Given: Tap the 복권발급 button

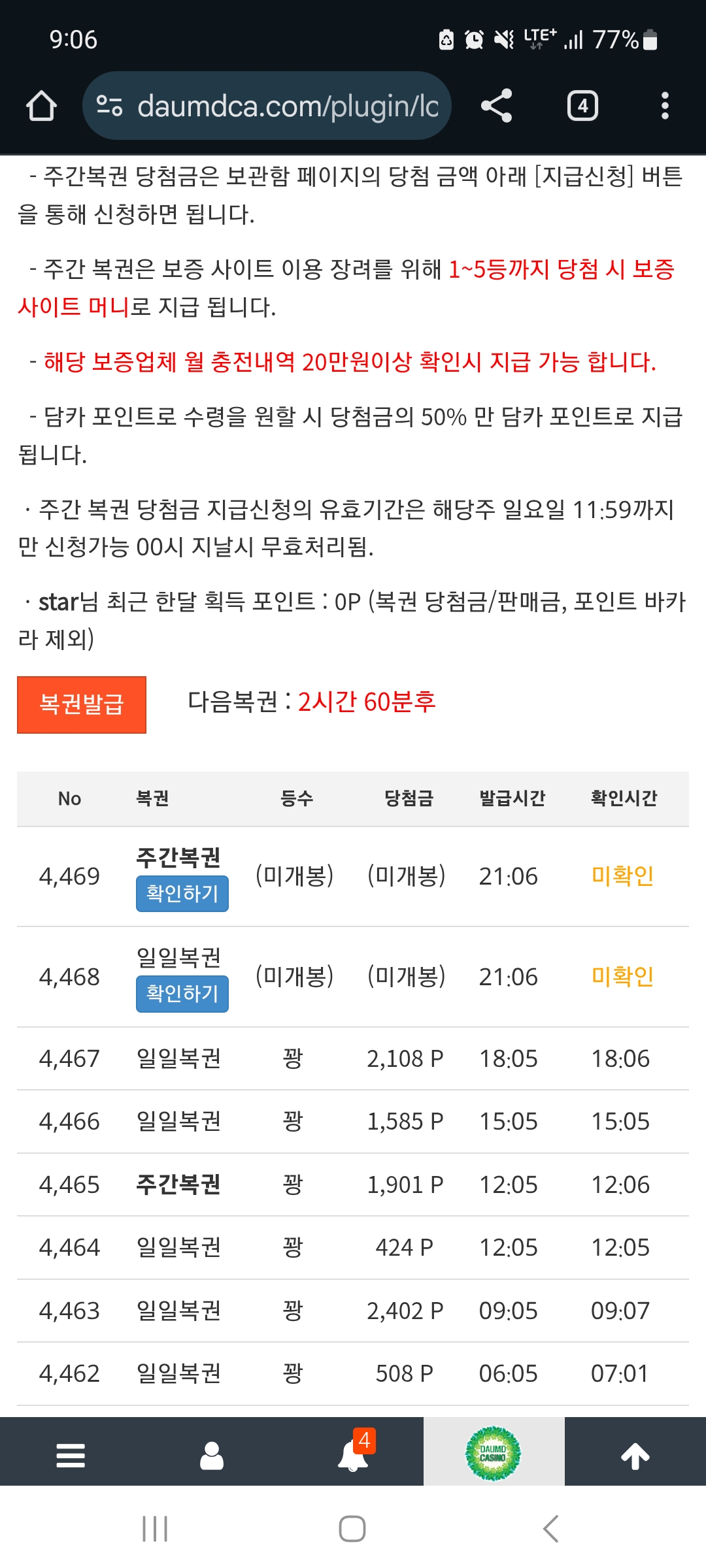Looking at the screenshot, I should (x=82, y=704).
